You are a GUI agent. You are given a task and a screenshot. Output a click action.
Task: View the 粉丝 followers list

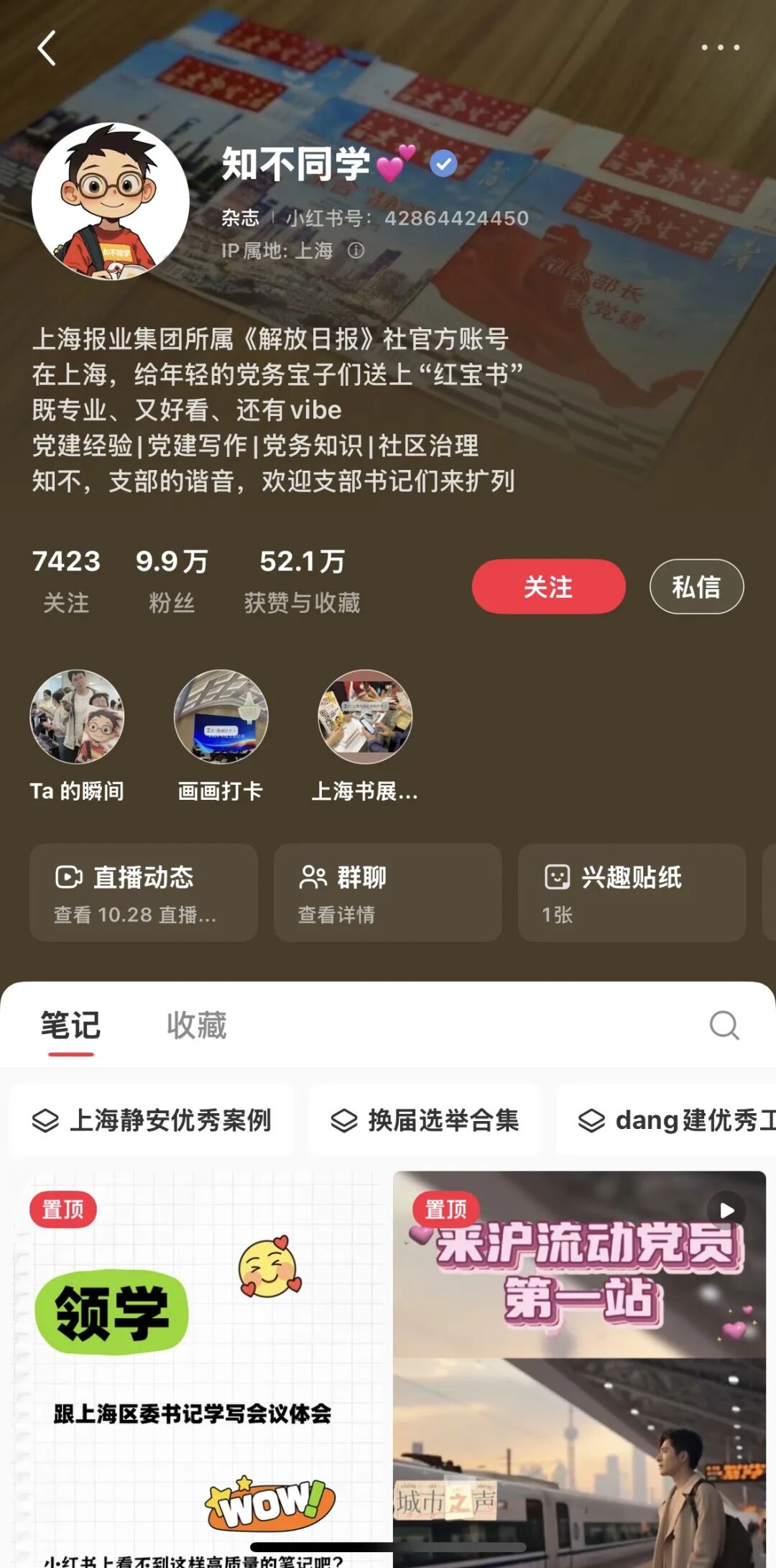click(172, 581)
